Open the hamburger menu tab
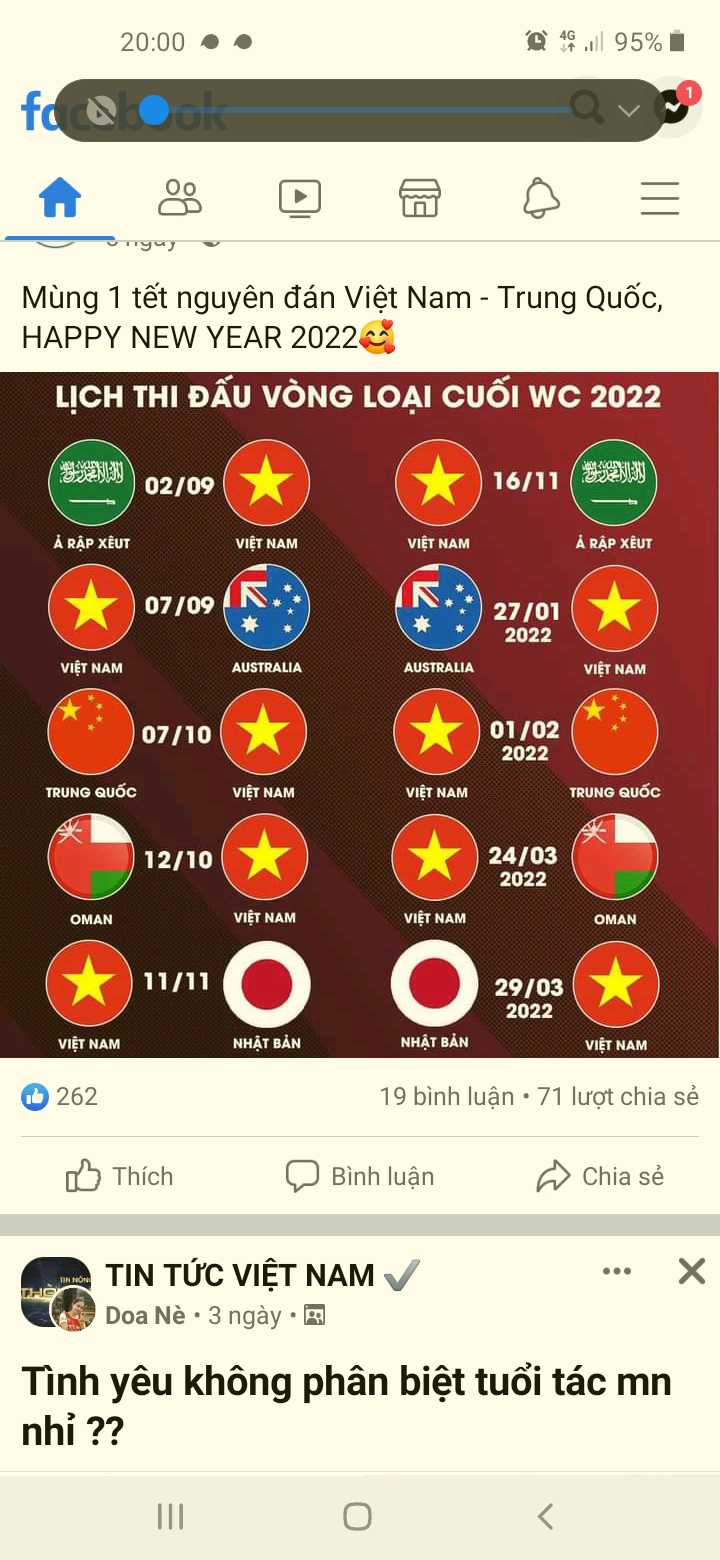 [x=660, y=198]
